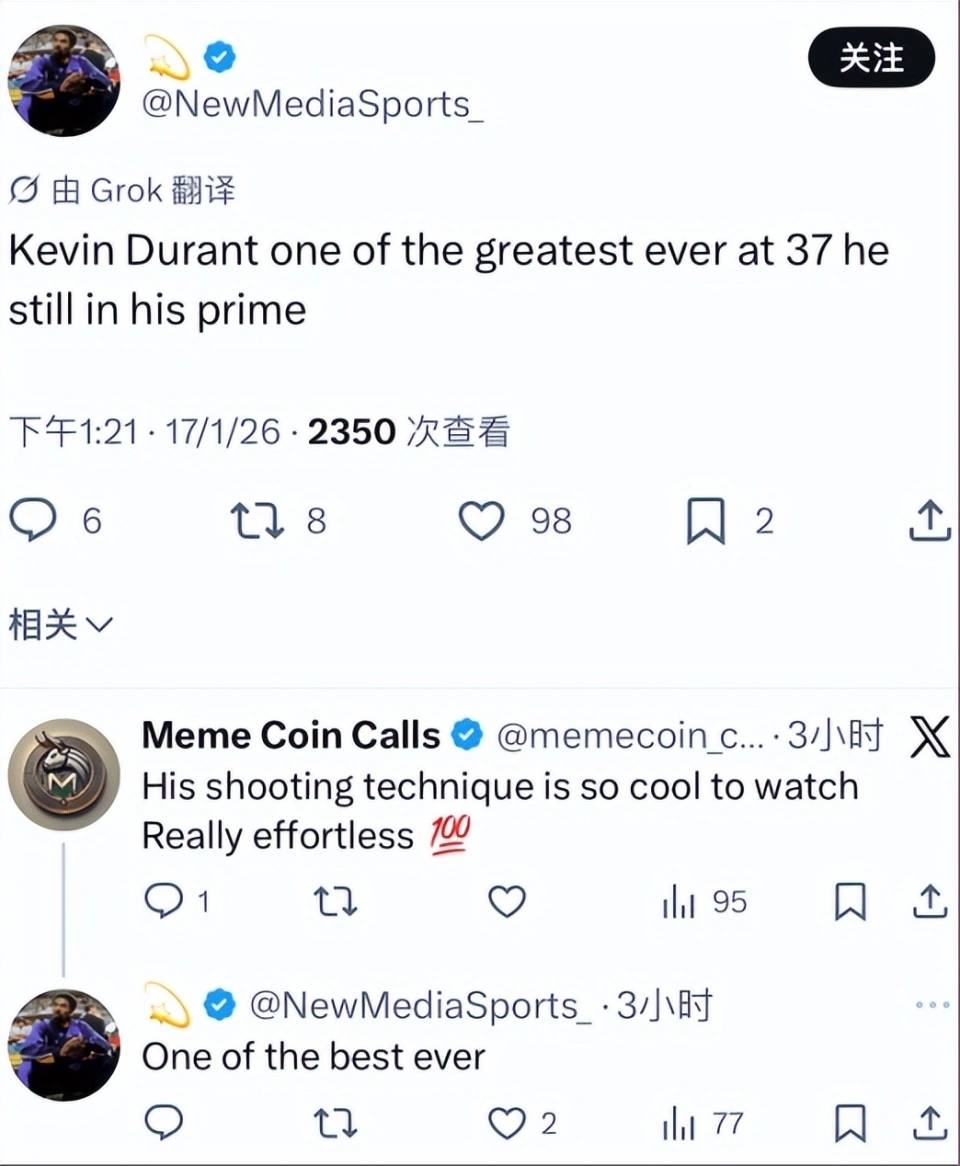Screen dimensions: 960x1166
Task: Open Meme Coin Calls profile avatar
Action: click(x=64, y=775)
